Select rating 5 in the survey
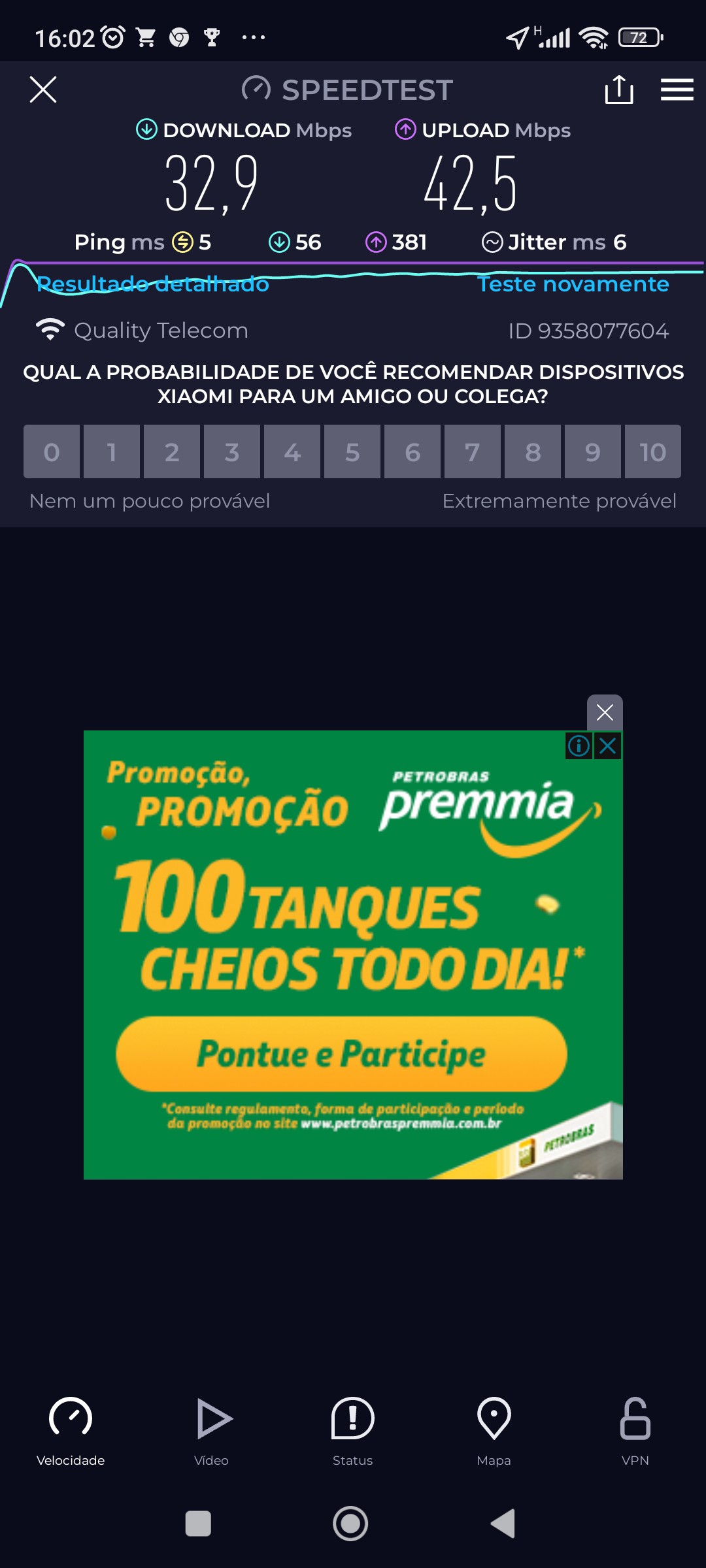The image size is (706, 1568). tap(352, 451)
